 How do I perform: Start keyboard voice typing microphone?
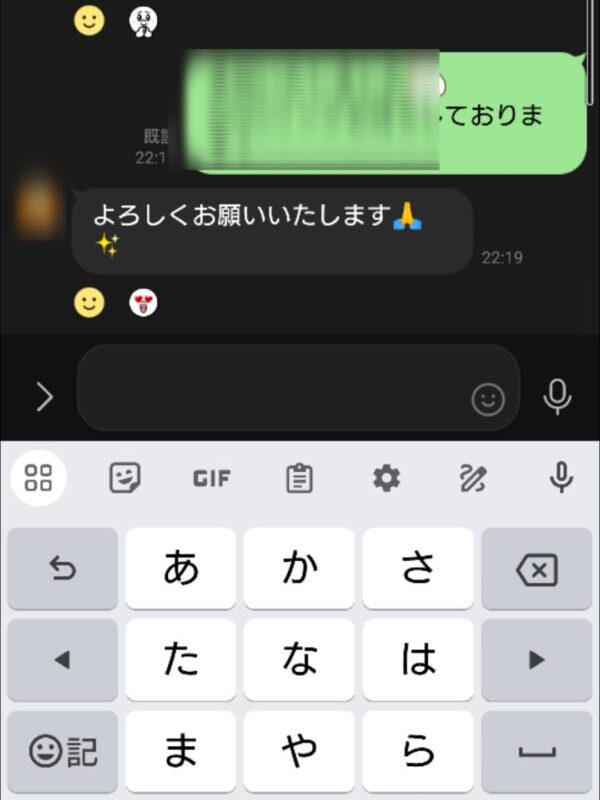click(x=561, y=478)
